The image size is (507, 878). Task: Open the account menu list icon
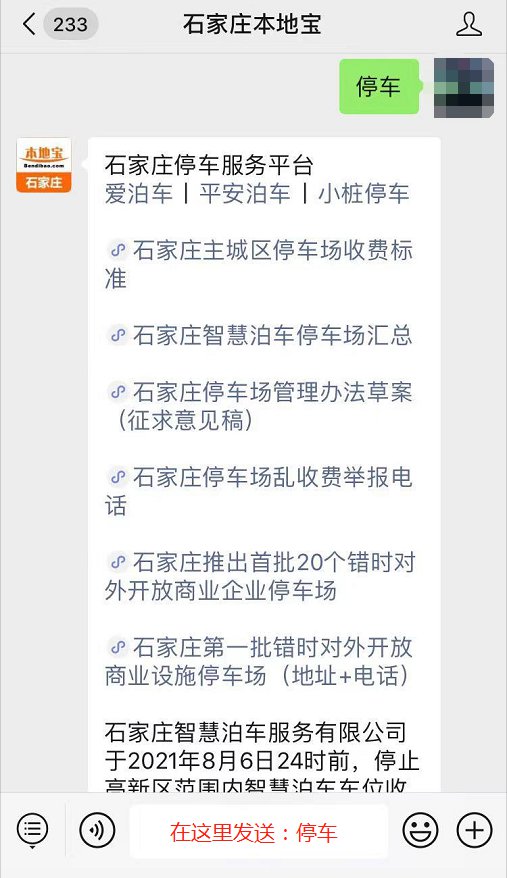coord(32,830)
